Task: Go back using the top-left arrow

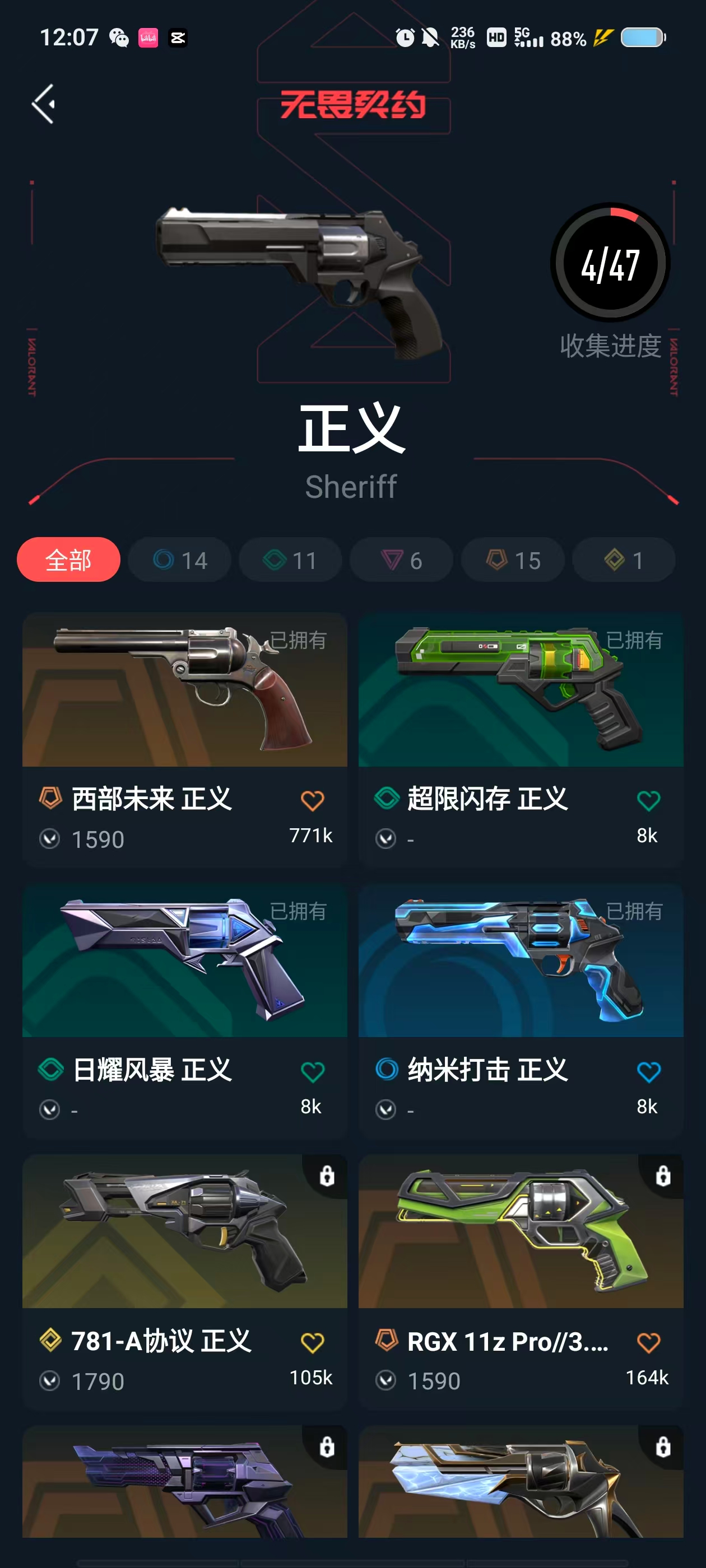Action: click(x=44, y=104)
